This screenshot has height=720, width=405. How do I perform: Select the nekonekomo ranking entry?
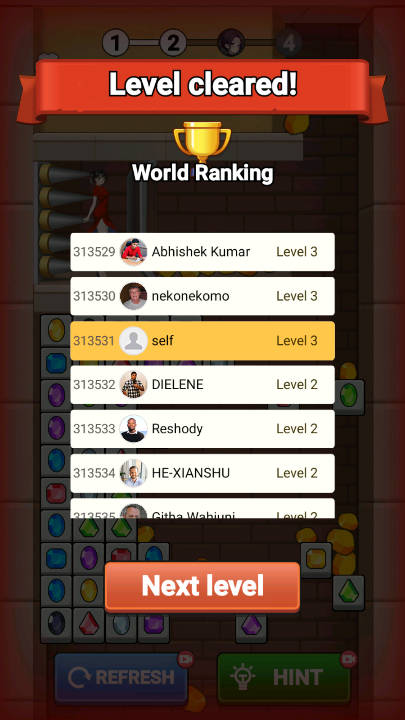point(202,296)
